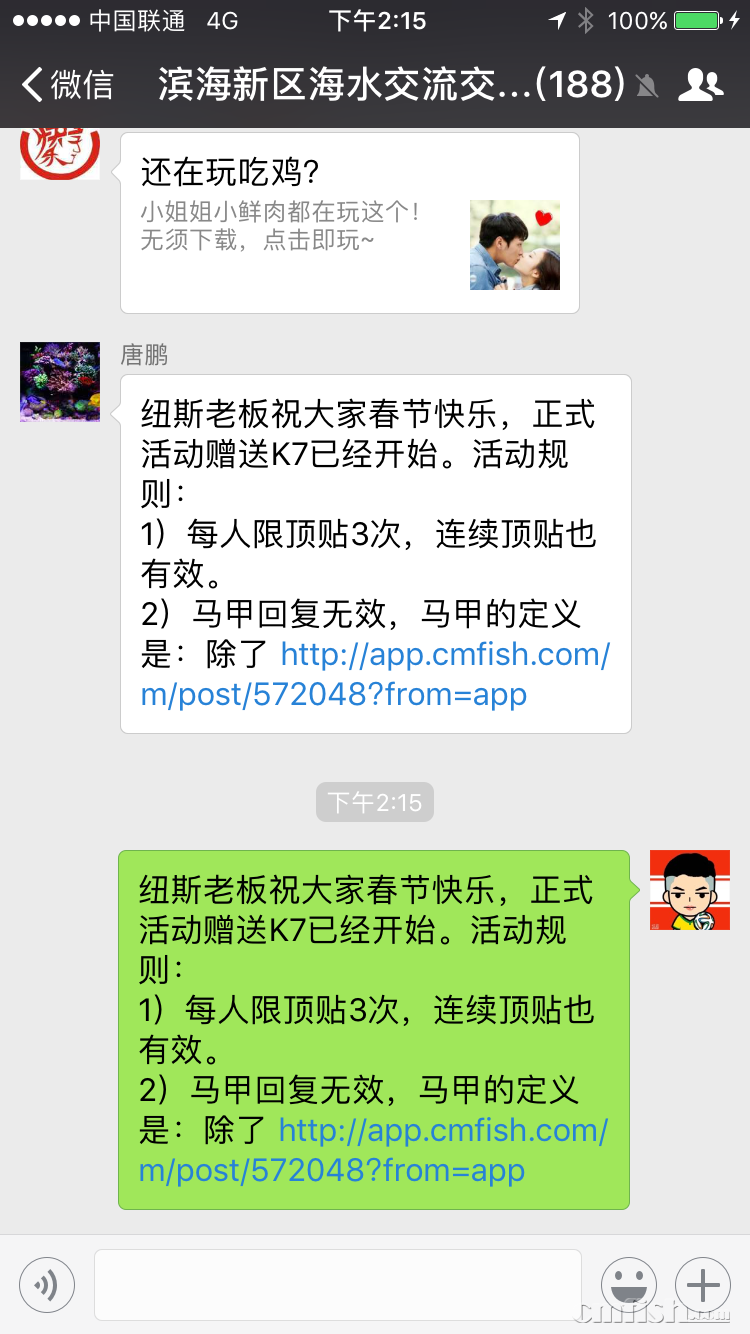View group members via the people icon

tap(701, 87)
